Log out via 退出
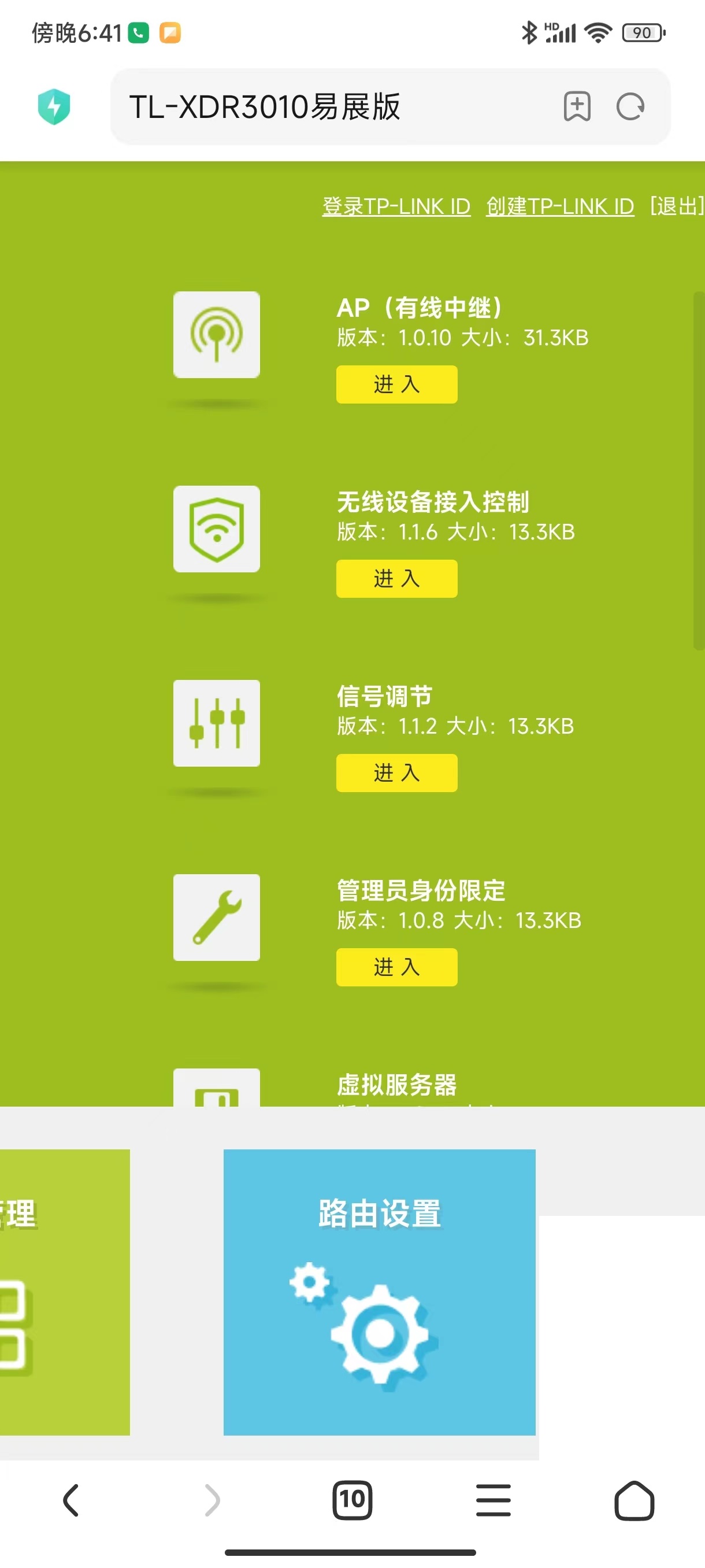Image resolution: width=705 pixels, height=1568 pixels. click(677, 206)
